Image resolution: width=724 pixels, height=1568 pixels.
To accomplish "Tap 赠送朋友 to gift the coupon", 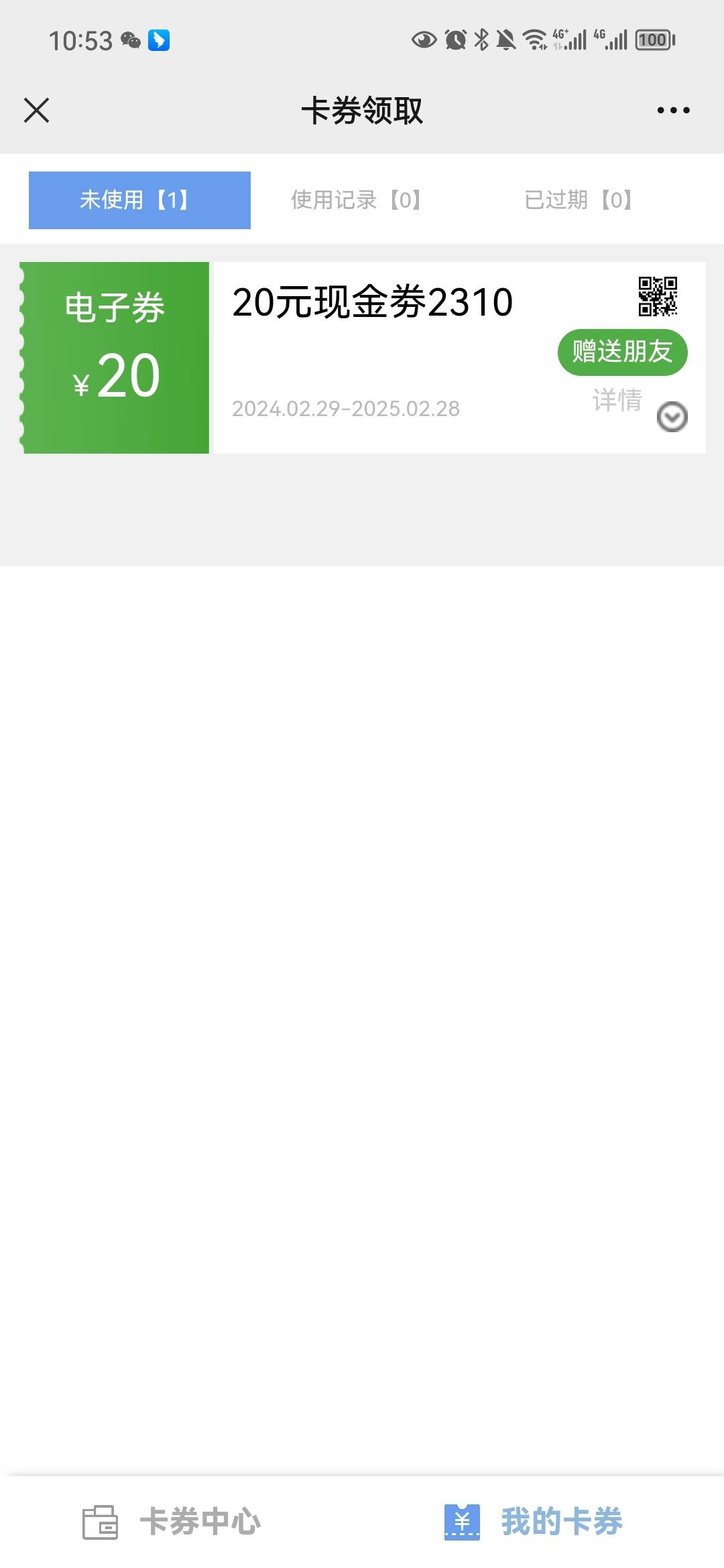I will pyautogui.click(x=622, y=352).
